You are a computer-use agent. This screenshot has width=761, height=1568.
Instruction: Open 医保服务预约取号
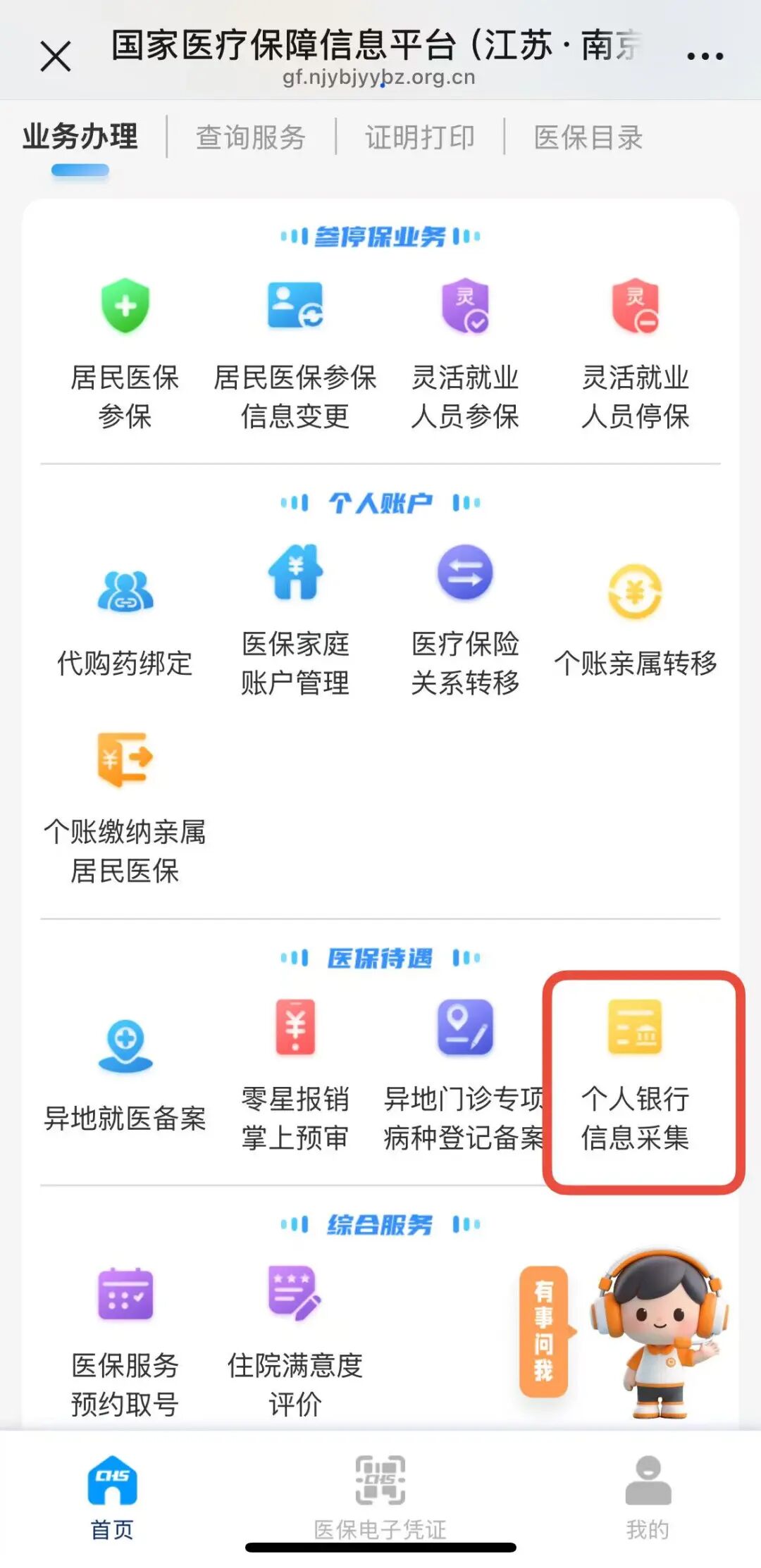tap(125, 1338)
